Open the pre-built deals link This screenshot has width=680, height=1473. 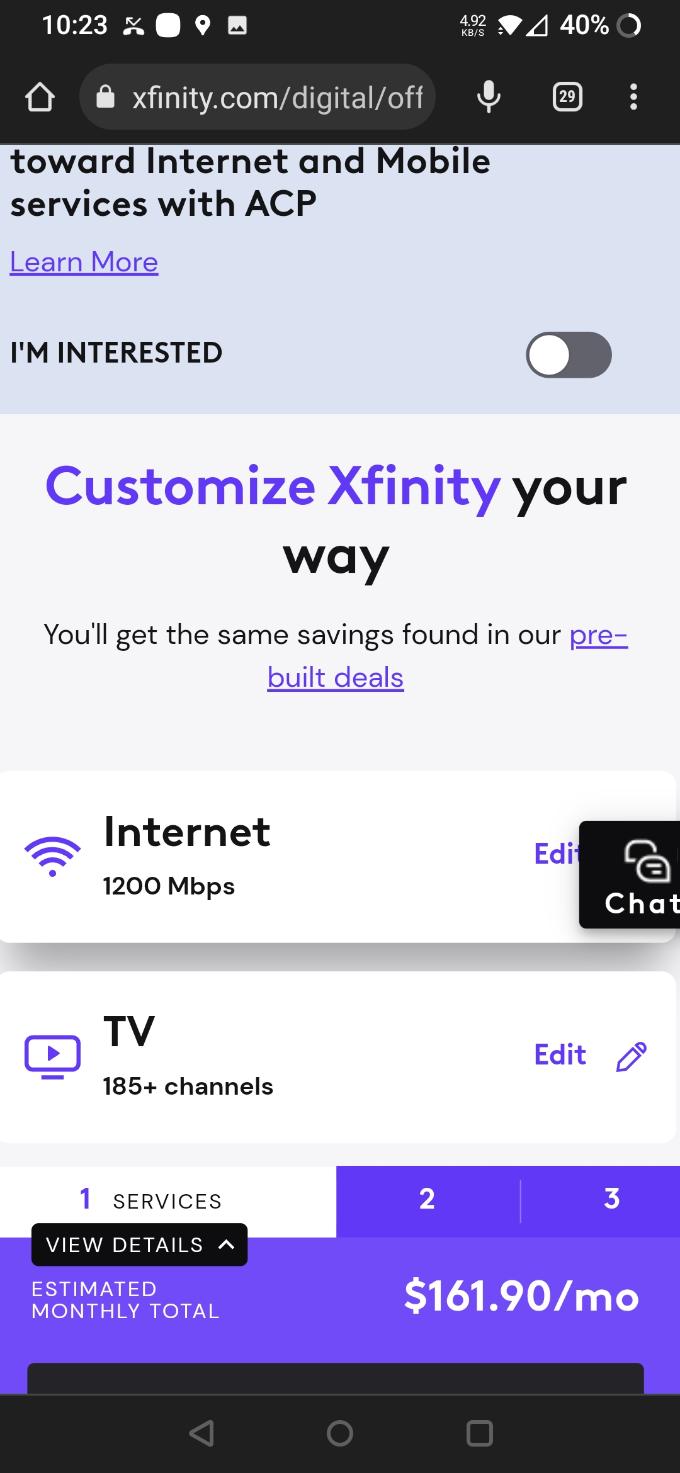coord(336,677)
